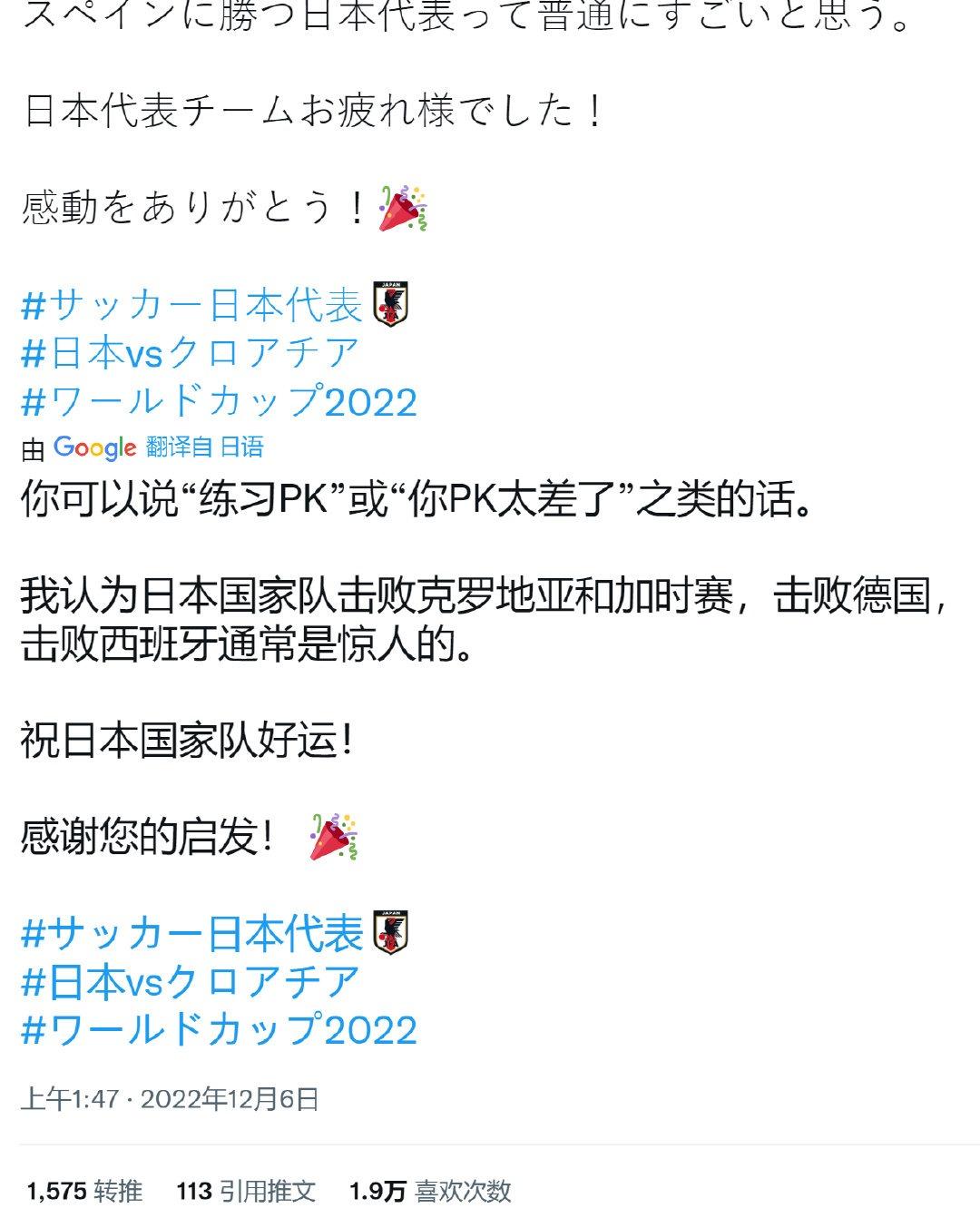Open the original #ワールドカップ2022 hashtag
Viewport: 980px width, 1228px height.
pyautogui.click(x=219, y=401)
